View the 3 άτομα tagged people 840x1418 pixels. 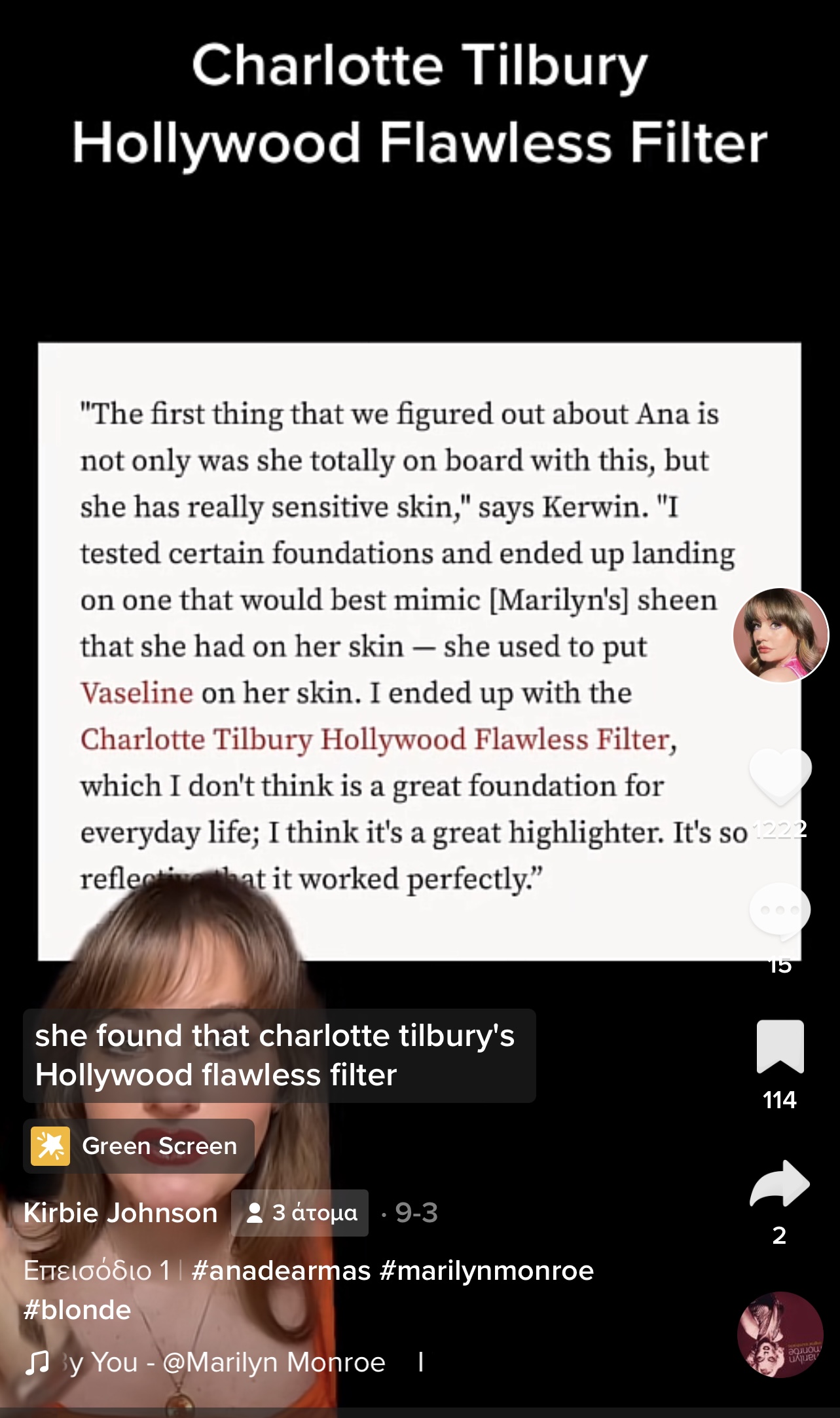pos(301,1213)
